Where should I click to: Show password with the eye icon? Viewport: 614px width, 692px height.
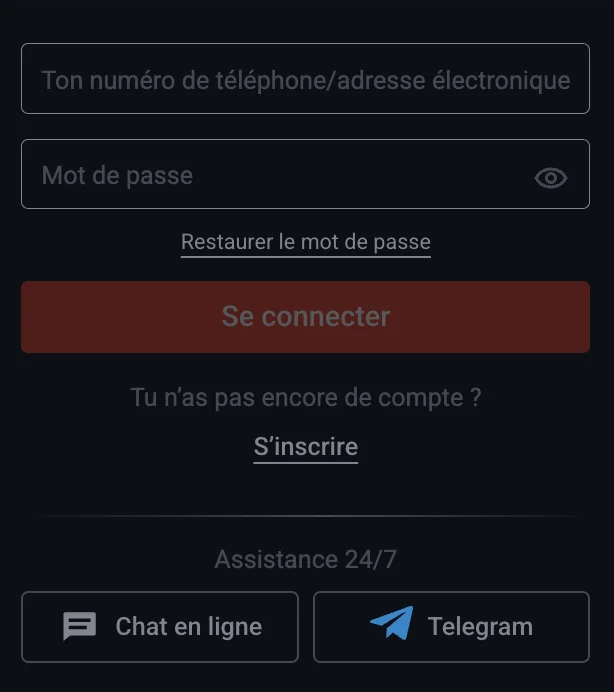tap(550, 178)
